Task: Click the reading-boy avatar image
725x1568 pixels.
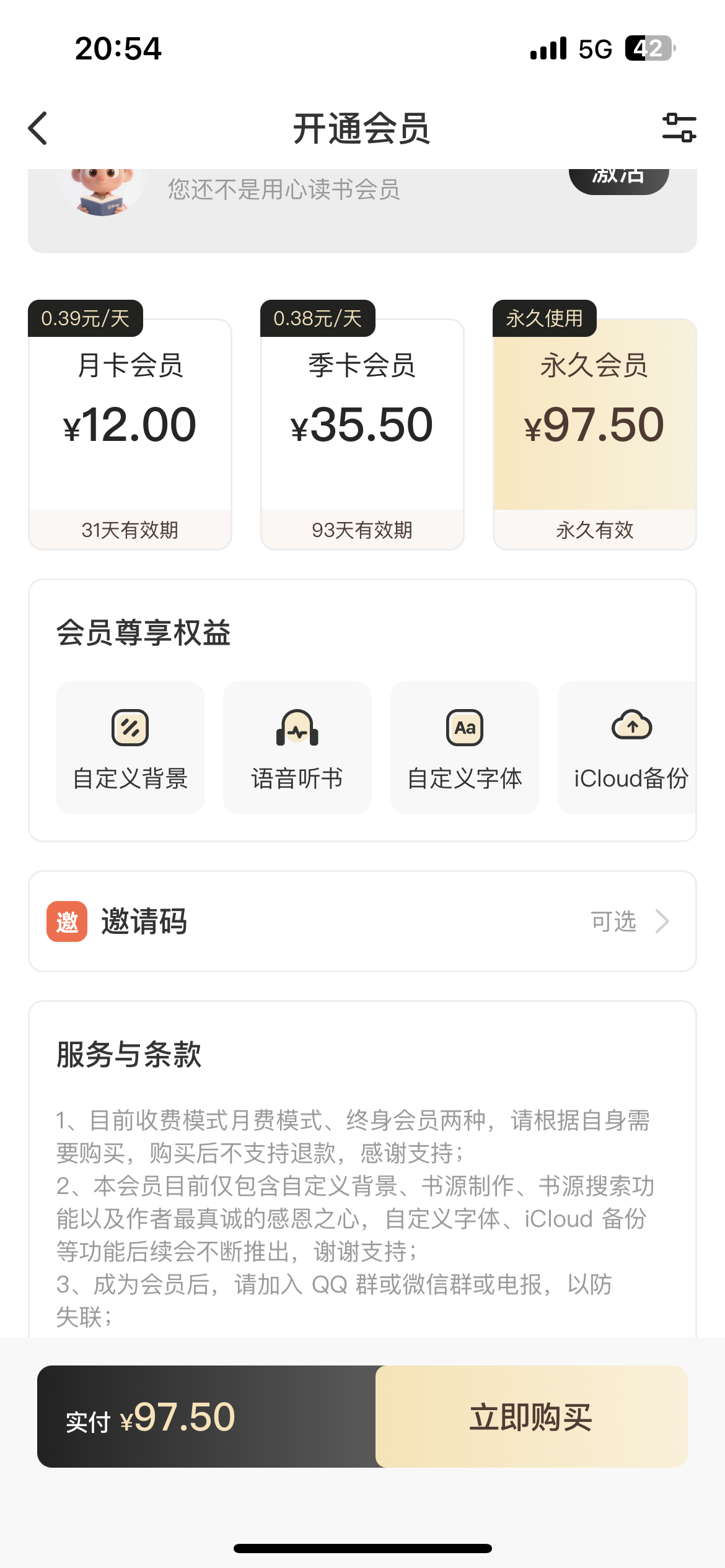Action: (x=102, y=192)
